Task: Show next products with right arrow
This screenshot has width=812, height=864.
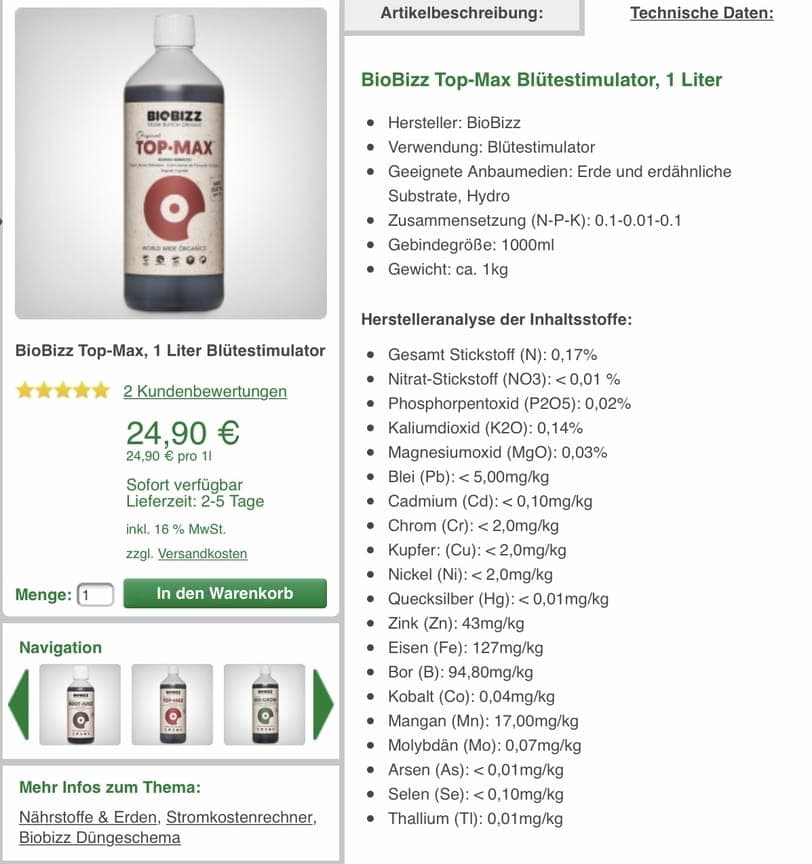Action: pos(323,704)
